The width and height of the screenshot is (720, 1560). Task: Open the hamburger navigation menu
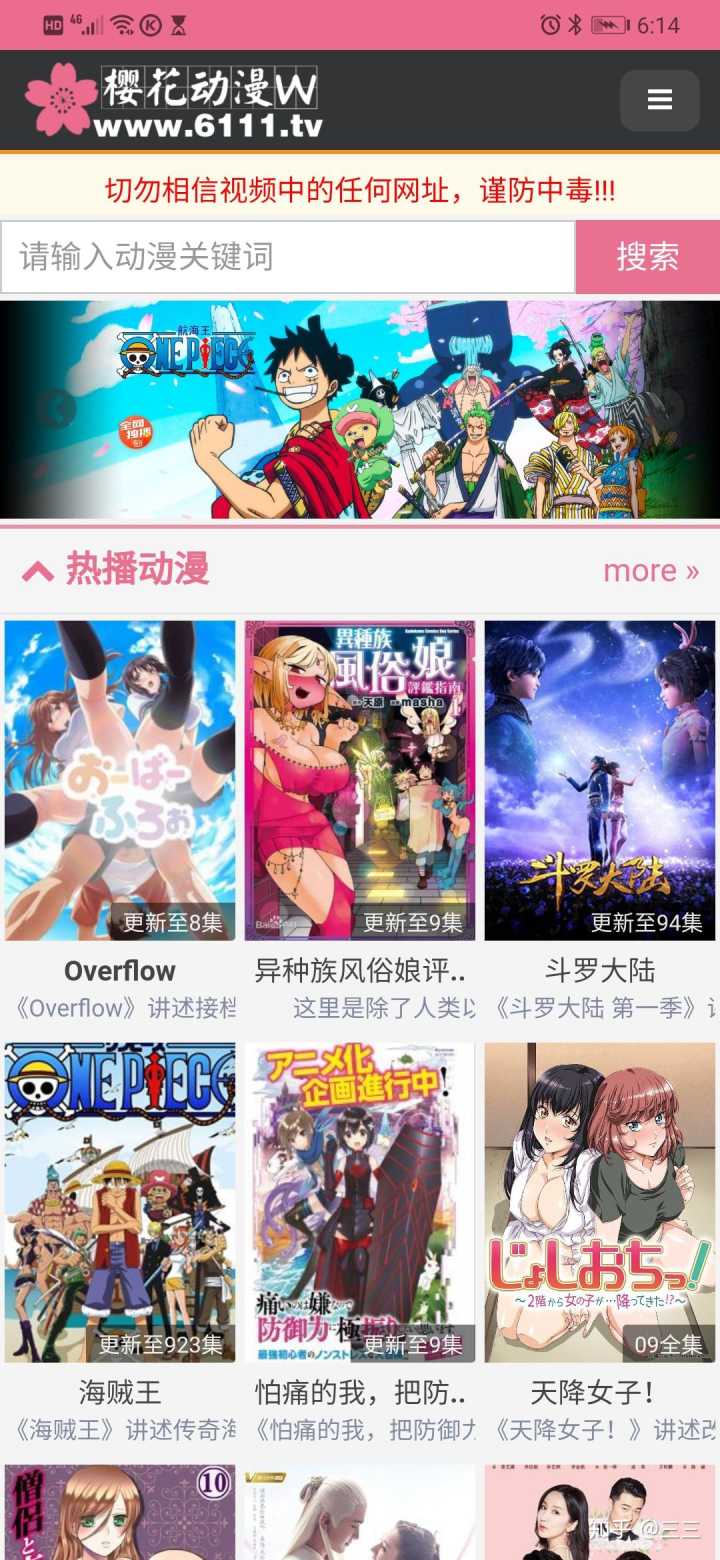tap(659, 100)
